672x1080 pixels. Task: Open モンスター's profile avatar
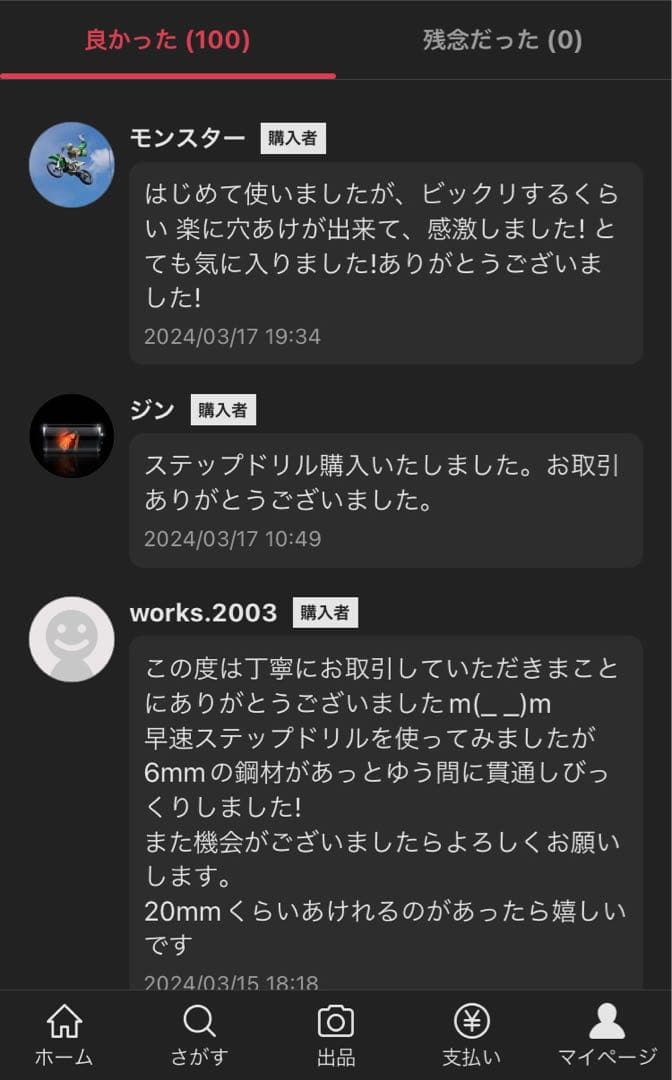click(x=71, y=164)
